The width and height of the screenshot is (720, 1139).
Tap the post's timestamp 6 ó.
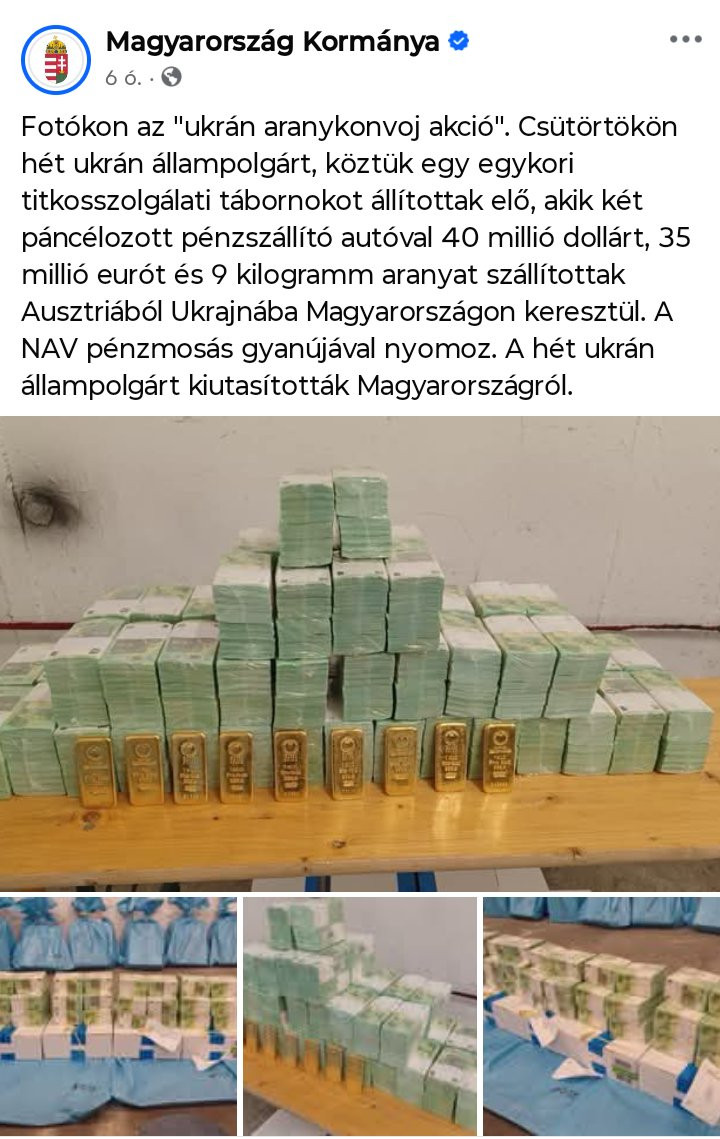[x=123, y=77]
